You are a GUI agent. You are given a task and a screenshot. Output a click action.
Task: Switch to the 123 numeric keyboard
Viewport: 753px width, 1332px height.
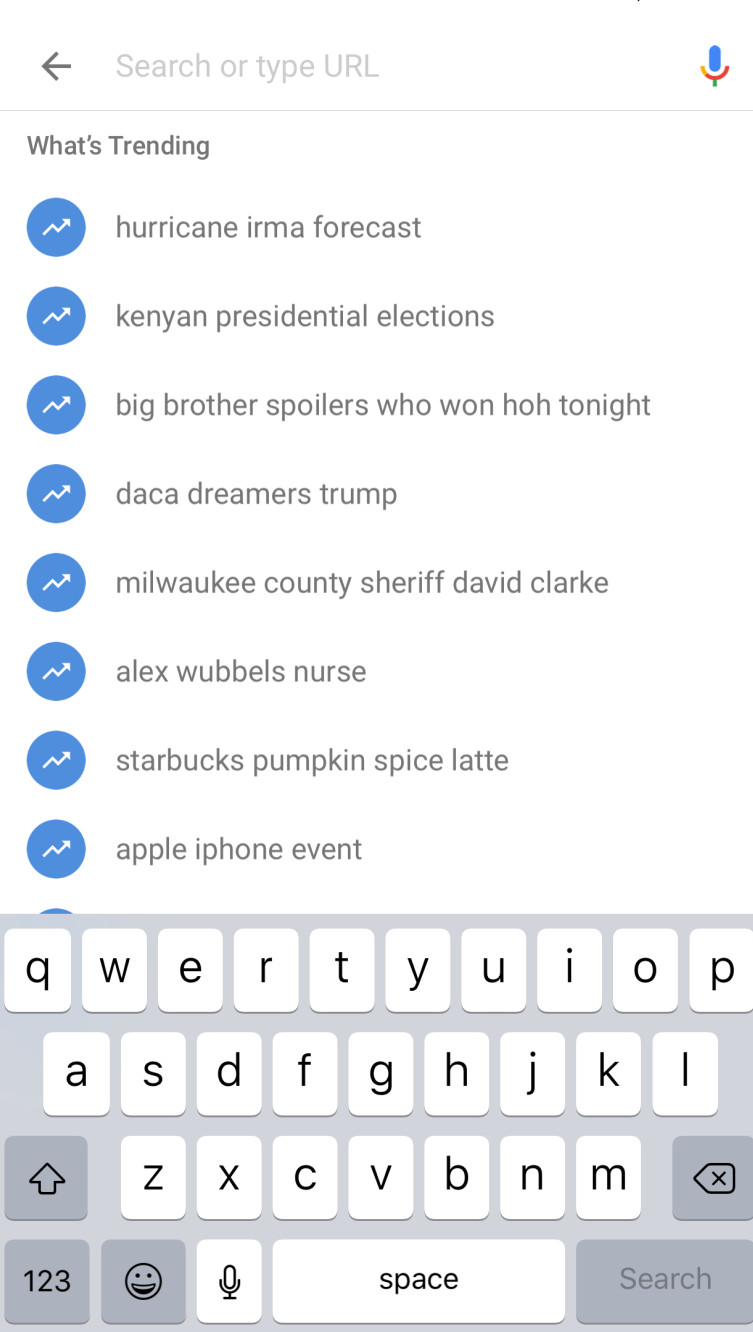coord(46,1281)
